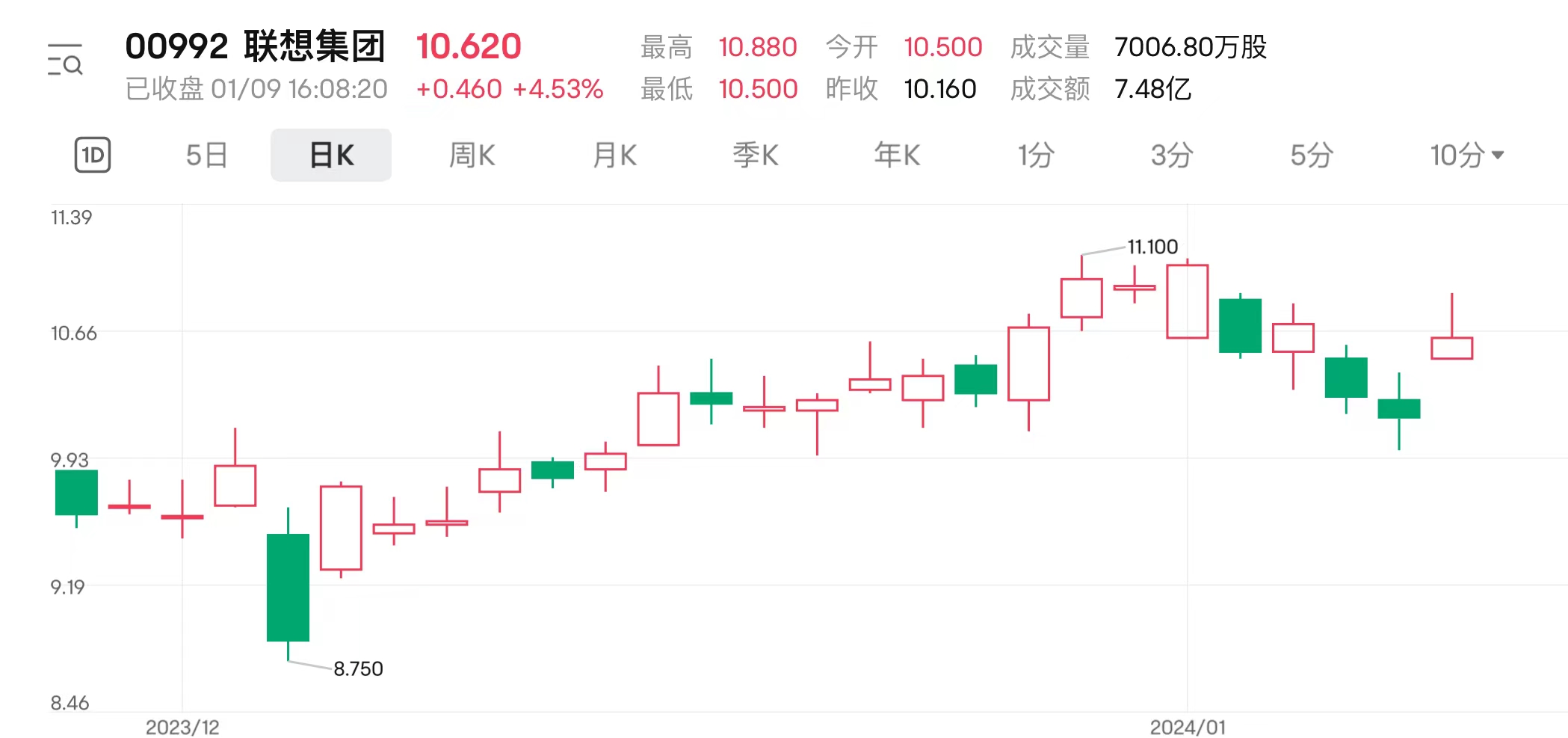Open the 月K monthly candlestick chart
This screenshot has width=1568, height=738.
(614, 156)
